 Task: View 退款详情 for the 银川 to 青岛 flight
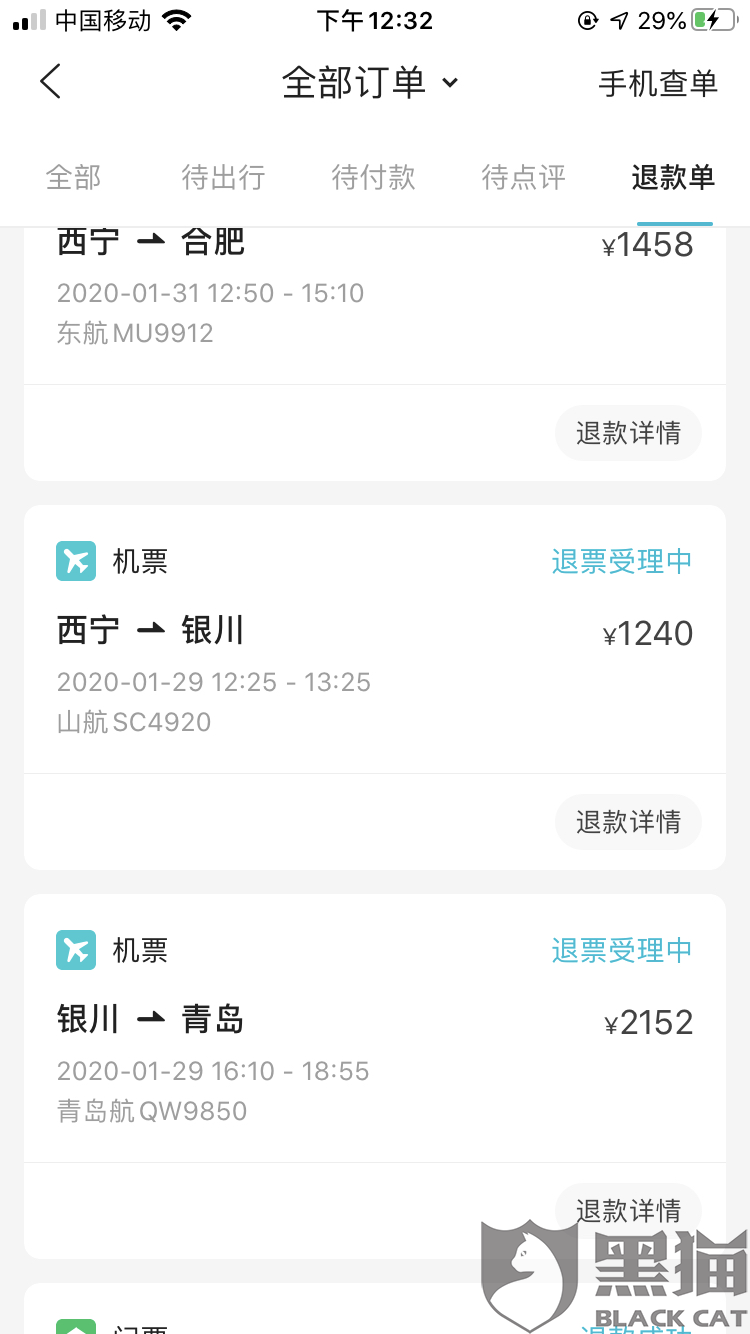(628, 1210)
